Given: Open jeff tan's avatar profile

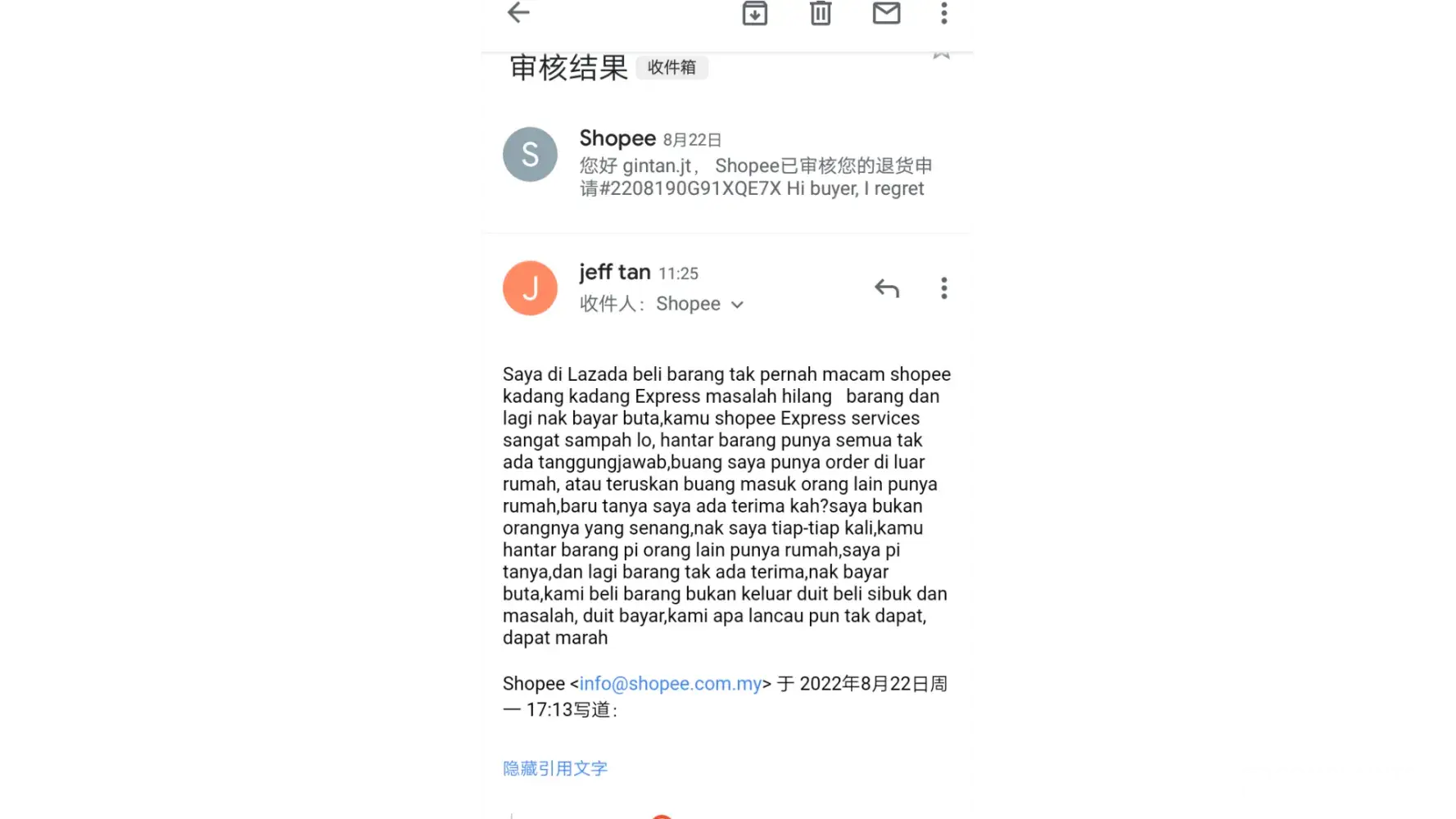Looking at the screenshot, I should [x=530, y=288].
